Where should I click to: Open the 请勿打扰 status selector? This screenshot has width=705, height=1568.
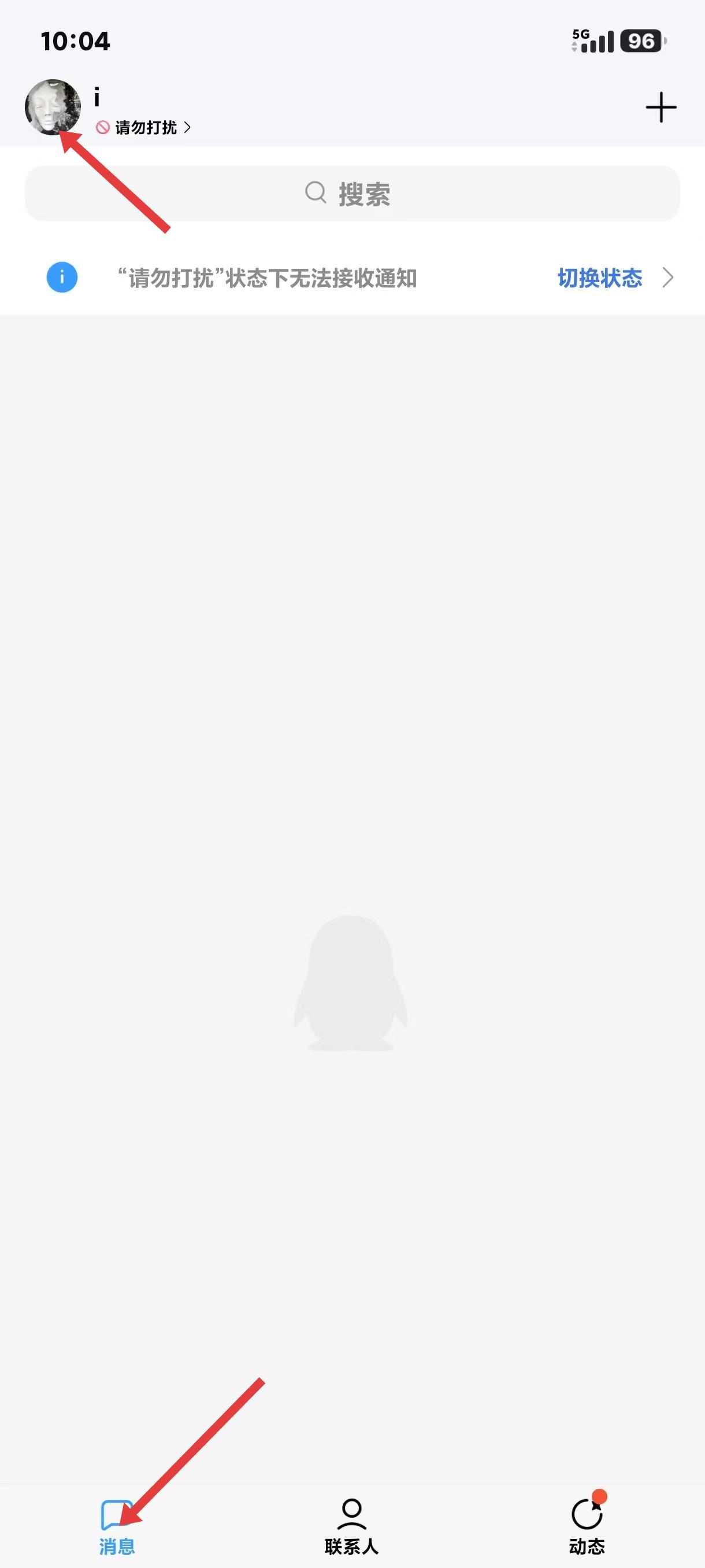click(x=143, y=127)
